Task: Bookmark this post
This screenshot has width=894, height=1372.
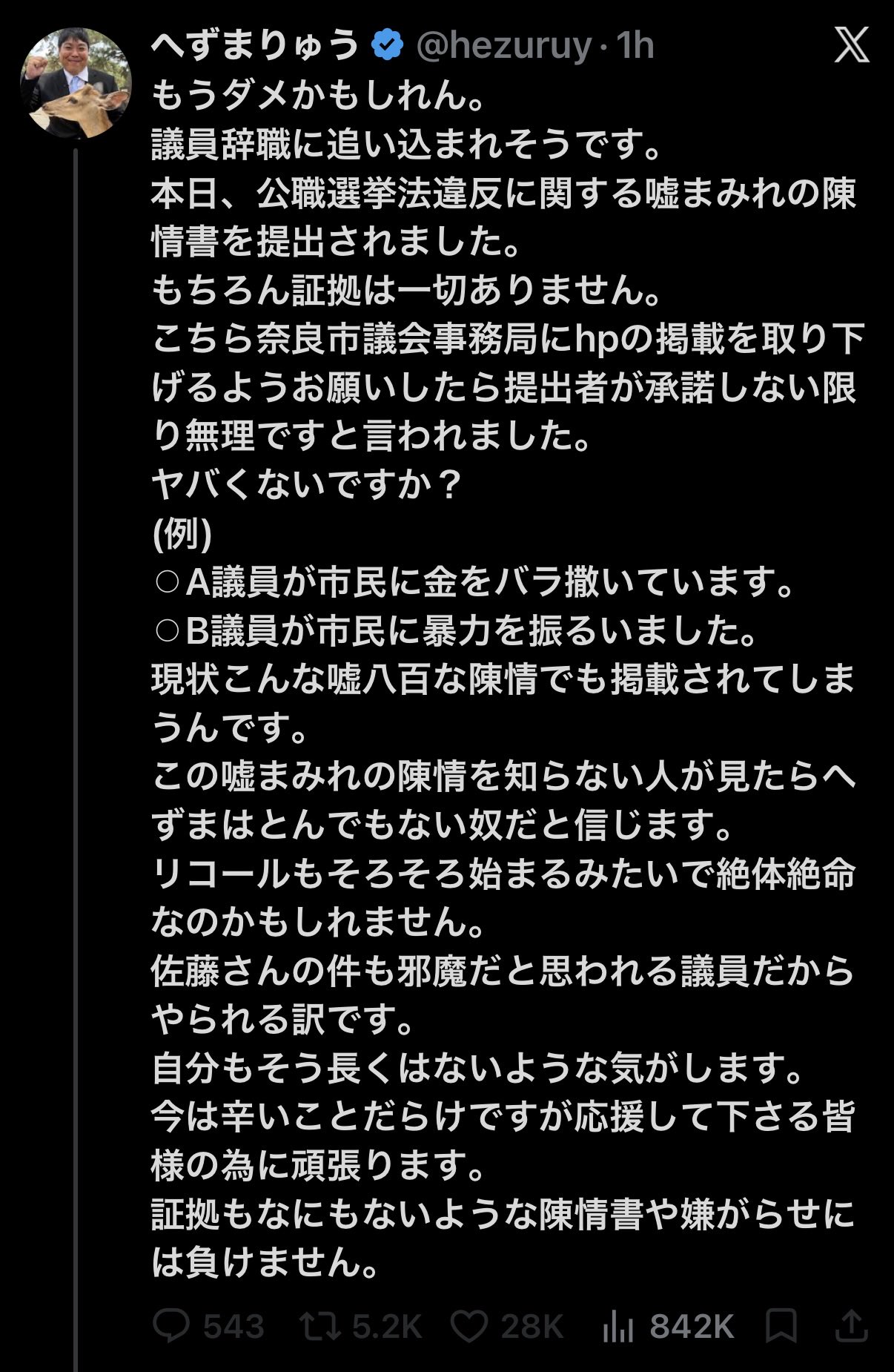Action: [x=781, y=1326]
